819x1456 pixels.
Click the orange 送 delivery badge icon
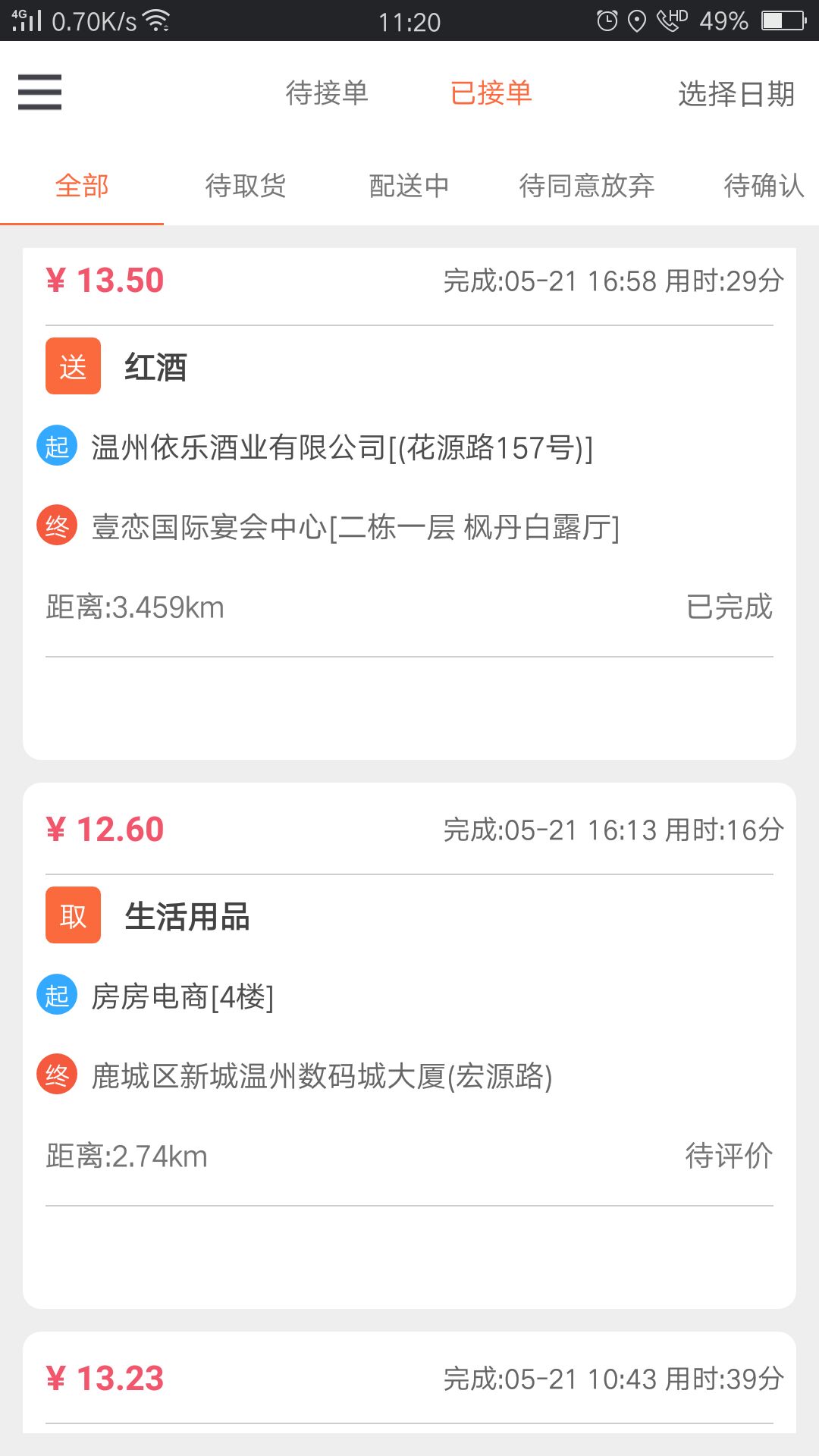click(73, 367)
